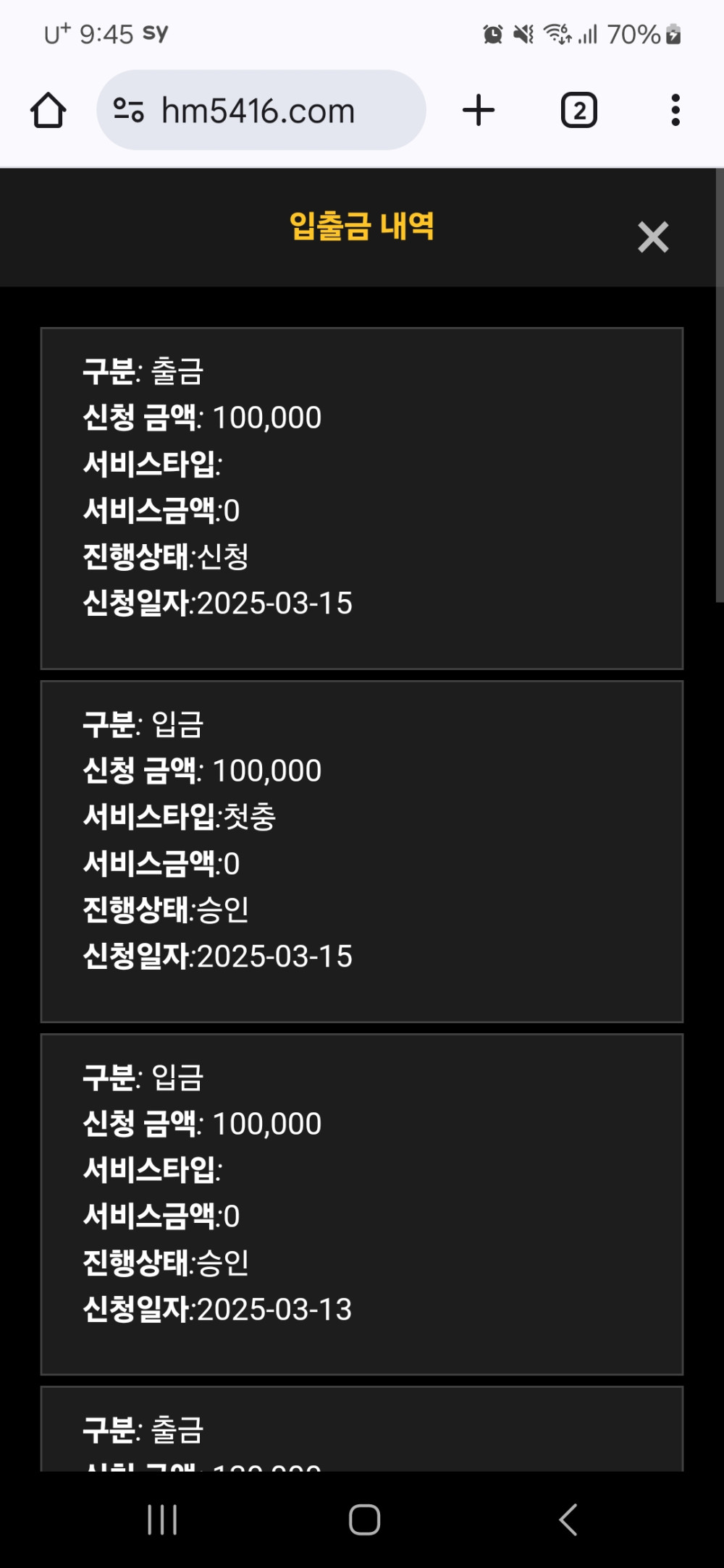Open the browser overflow menu
Viewport: 724px width, 1568px height.
pyautogui.click(x=675, y=111)
